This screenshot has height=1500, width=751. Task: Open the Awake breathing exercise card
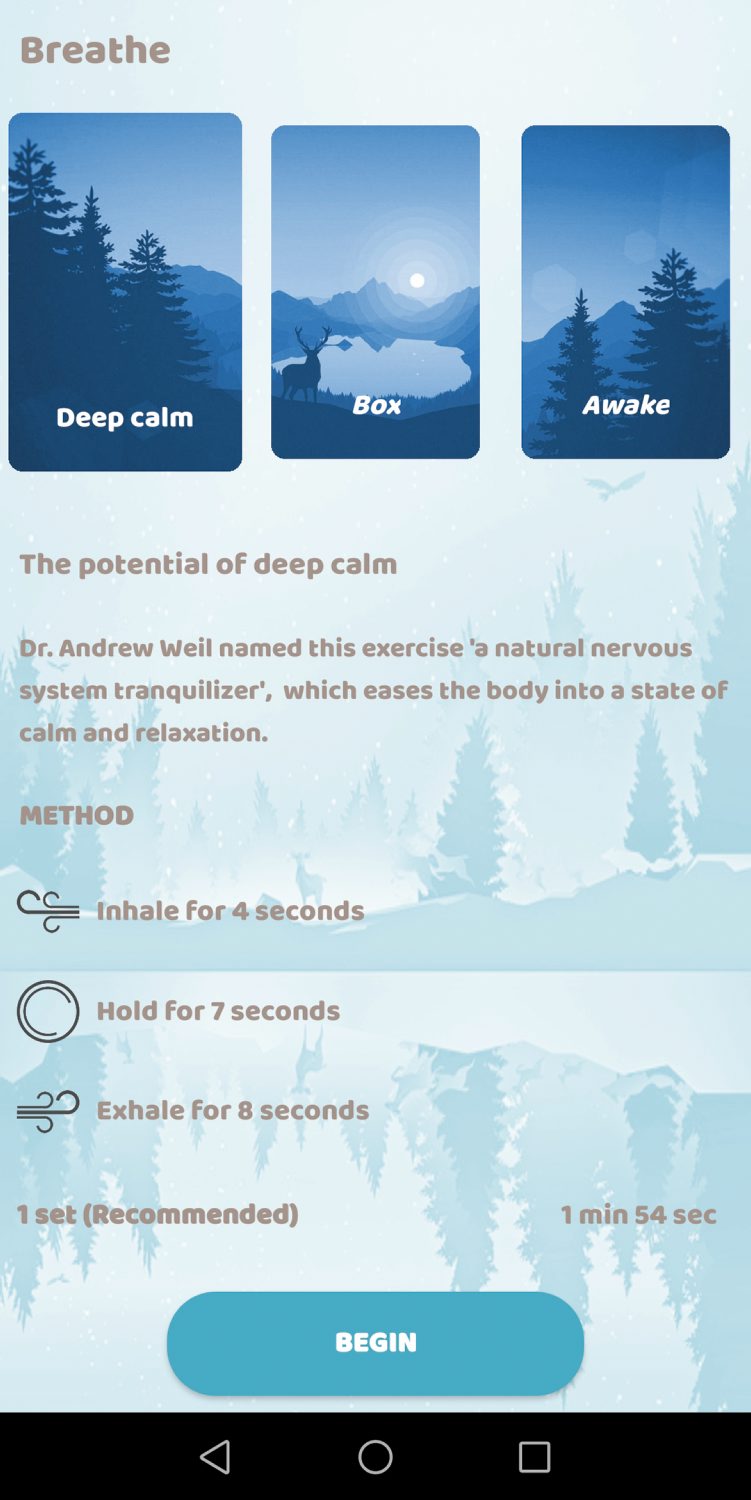(625, 291)
